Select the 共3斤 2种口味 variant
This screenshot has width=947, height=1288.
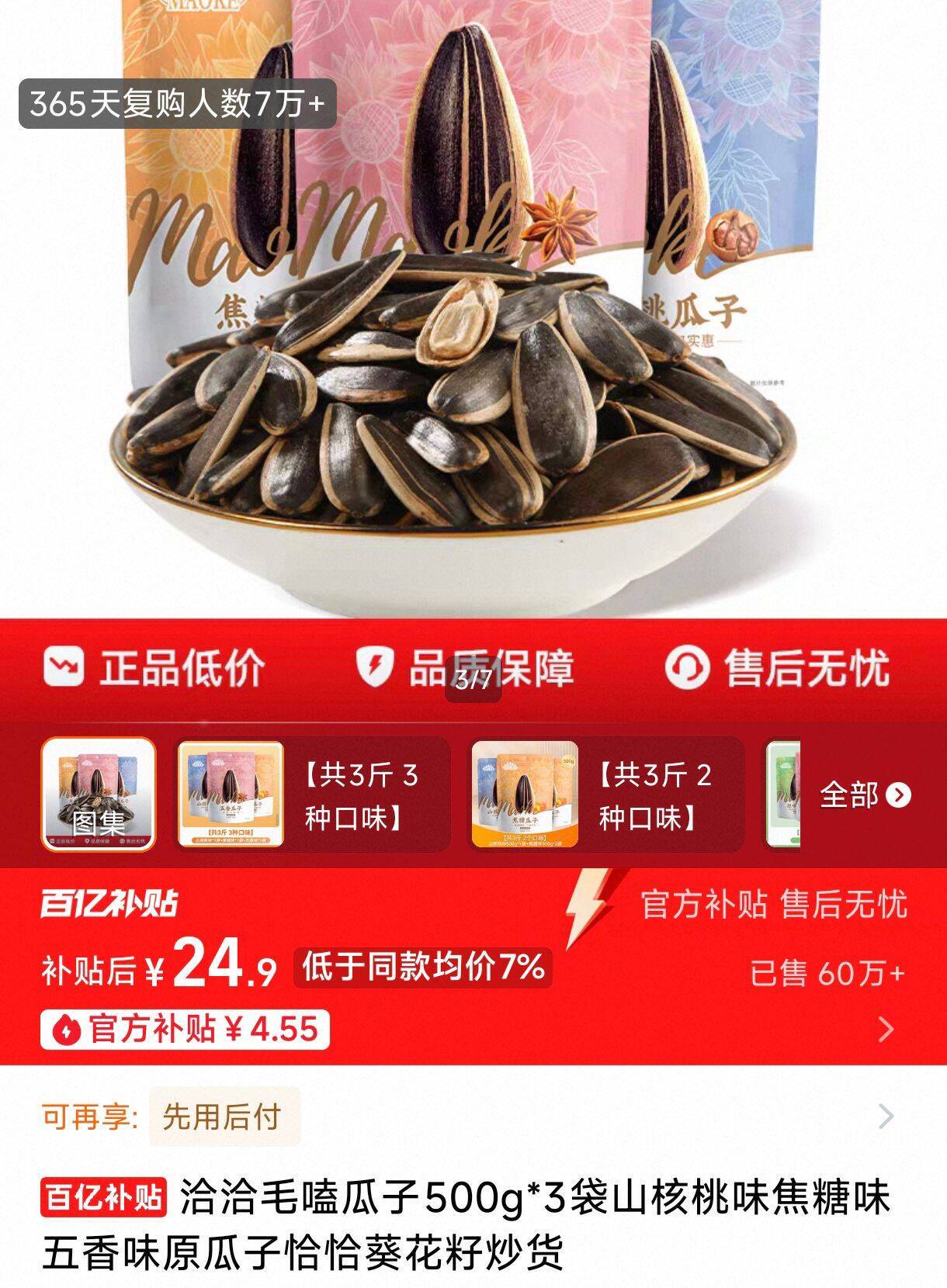(x=606, y=795)
